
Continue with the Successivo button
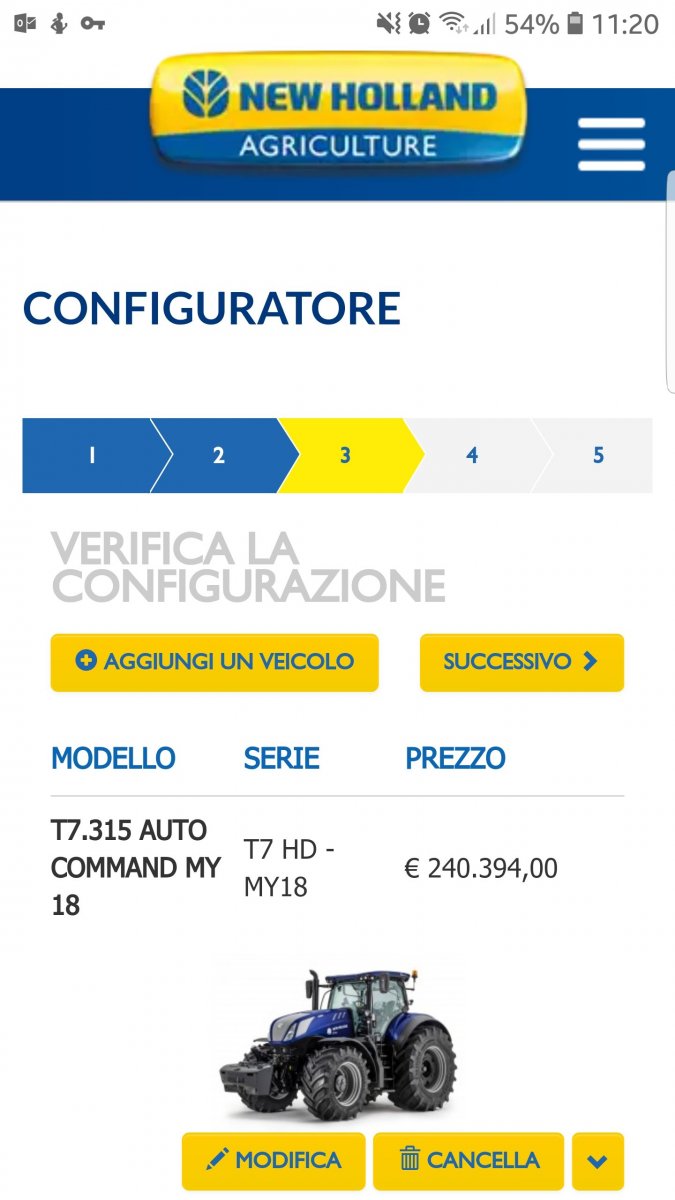[521, 662]
